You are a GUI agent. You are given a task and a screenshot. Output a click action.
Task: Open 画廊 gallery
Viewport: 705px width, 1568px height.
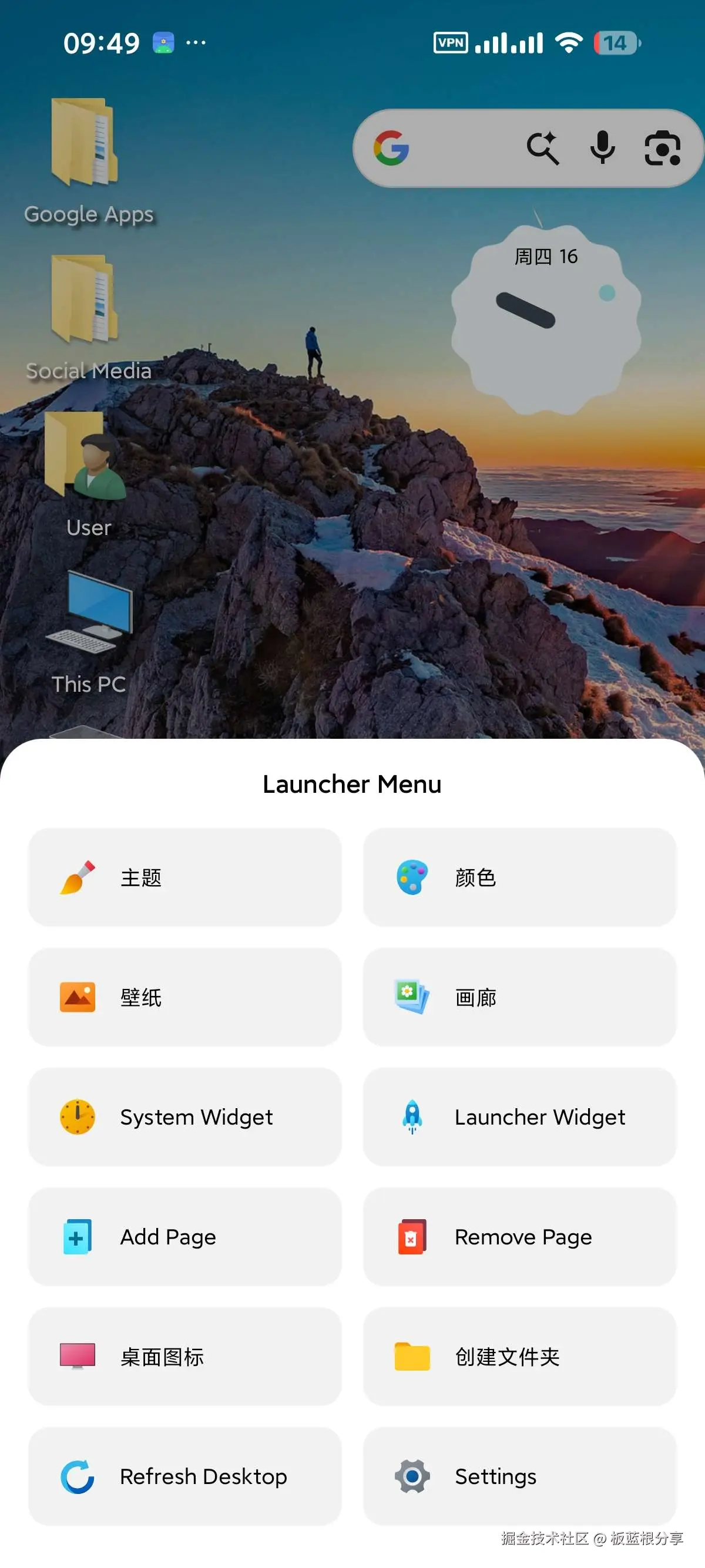519,997
